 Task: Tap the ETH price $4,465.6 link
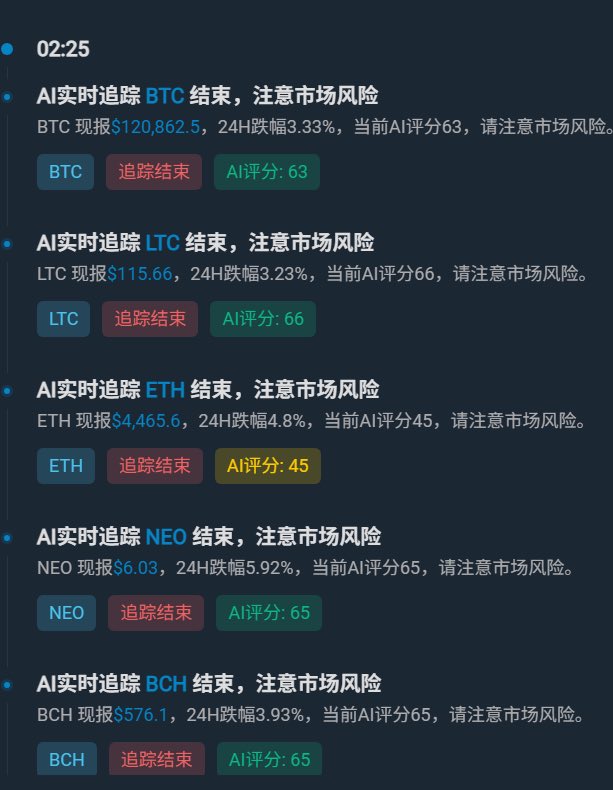tap(146, 421)
